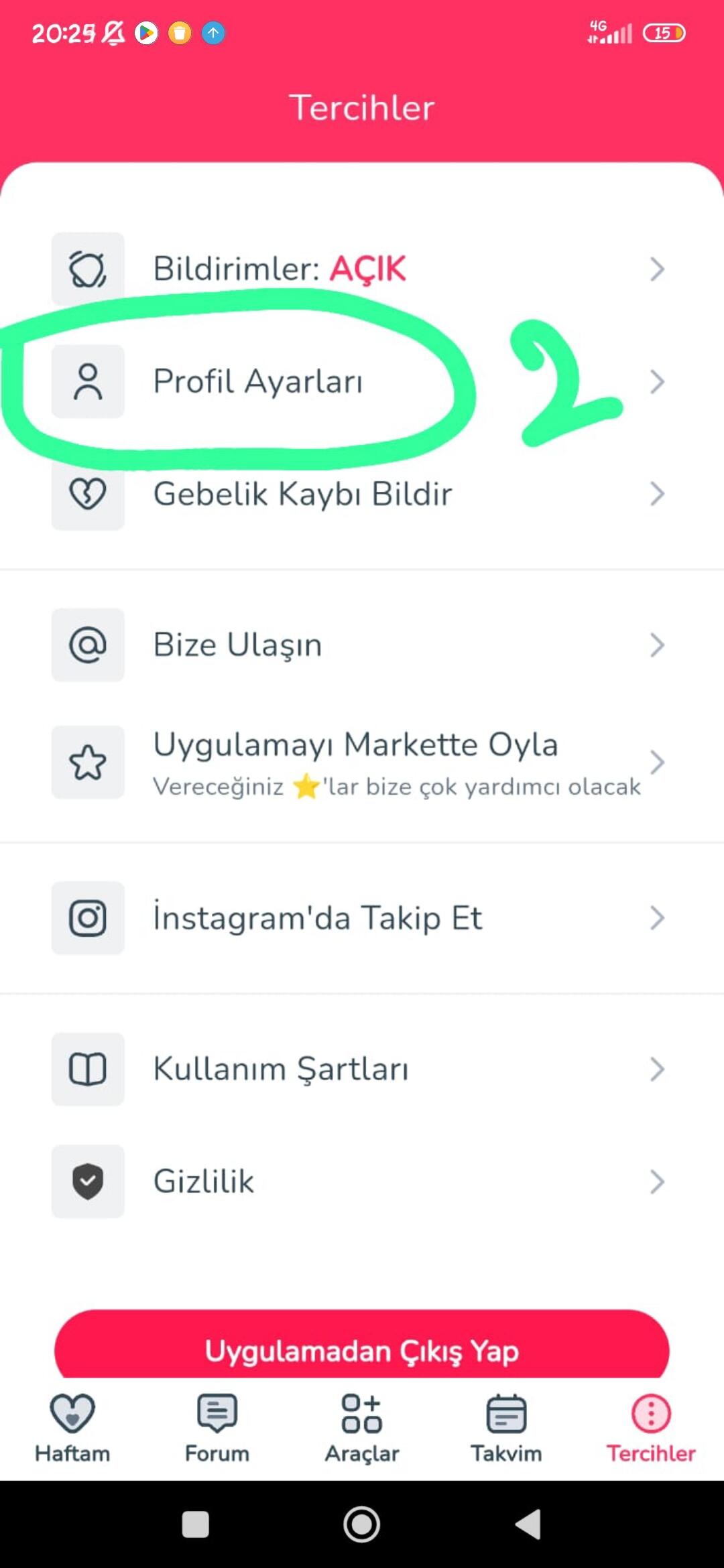Image resolution: width=724 pixels, height=1568 pixels.
Task: Select Gebelik Kaybı Bildir
Action: pyautogui.click(x=362, y=495)
